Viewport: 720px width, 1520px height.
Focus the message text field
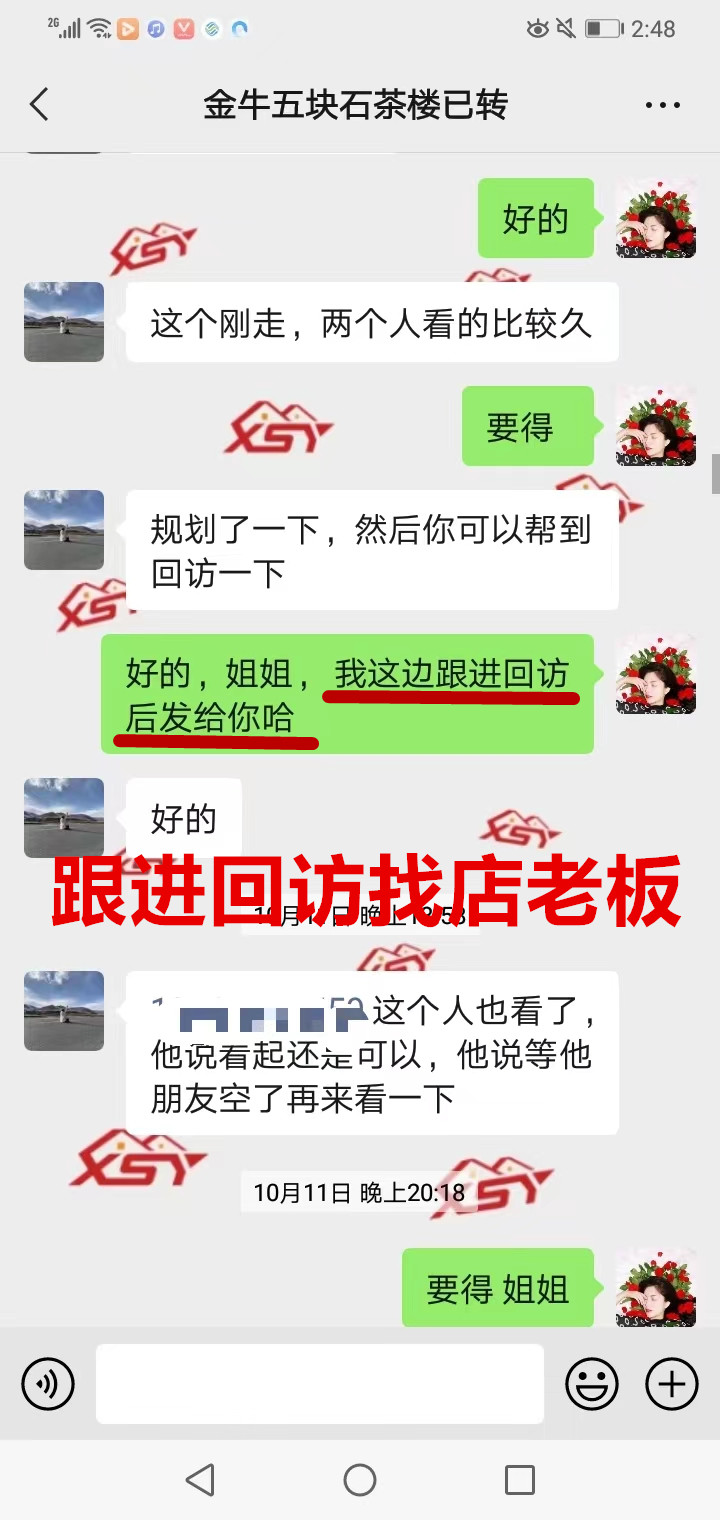pyautogui.click(x=320, y=1384)
